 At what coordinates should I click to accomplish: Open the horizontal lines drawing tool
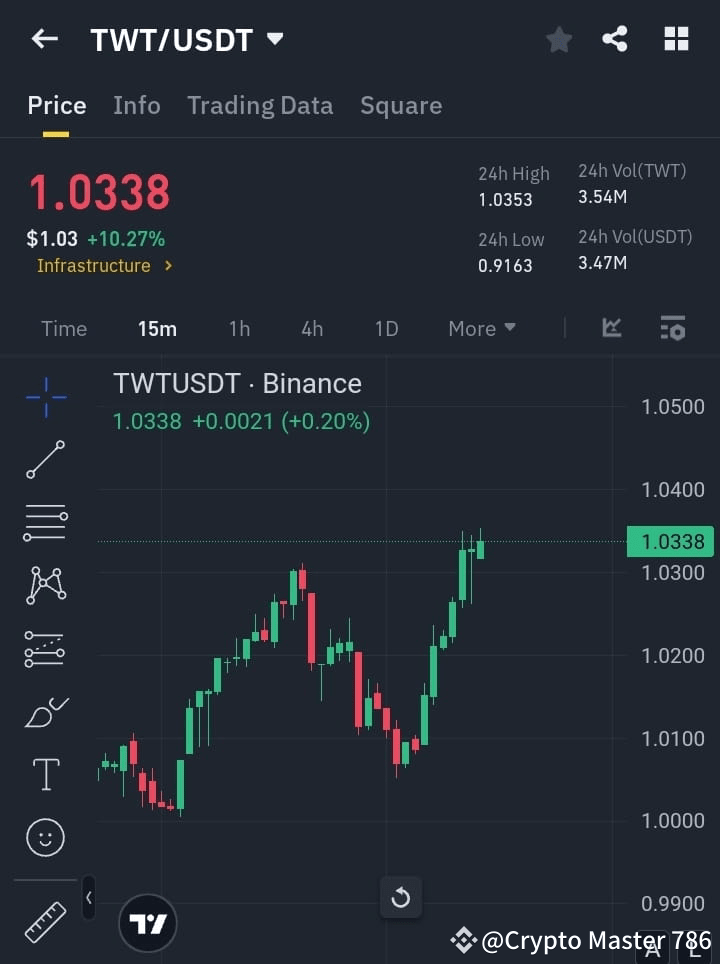44,523
